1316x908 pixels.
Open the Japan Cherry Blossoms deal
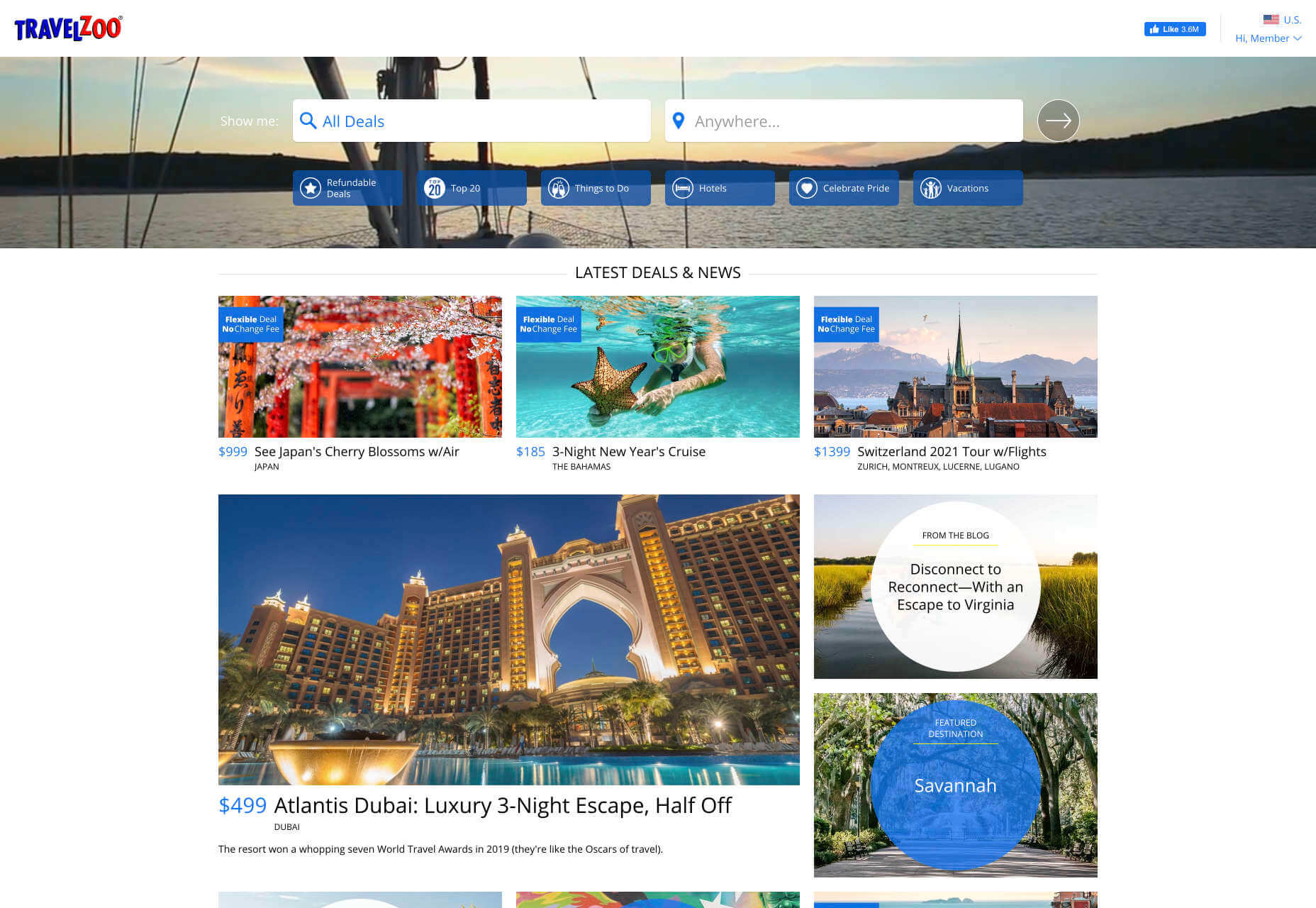click(357, 451)
